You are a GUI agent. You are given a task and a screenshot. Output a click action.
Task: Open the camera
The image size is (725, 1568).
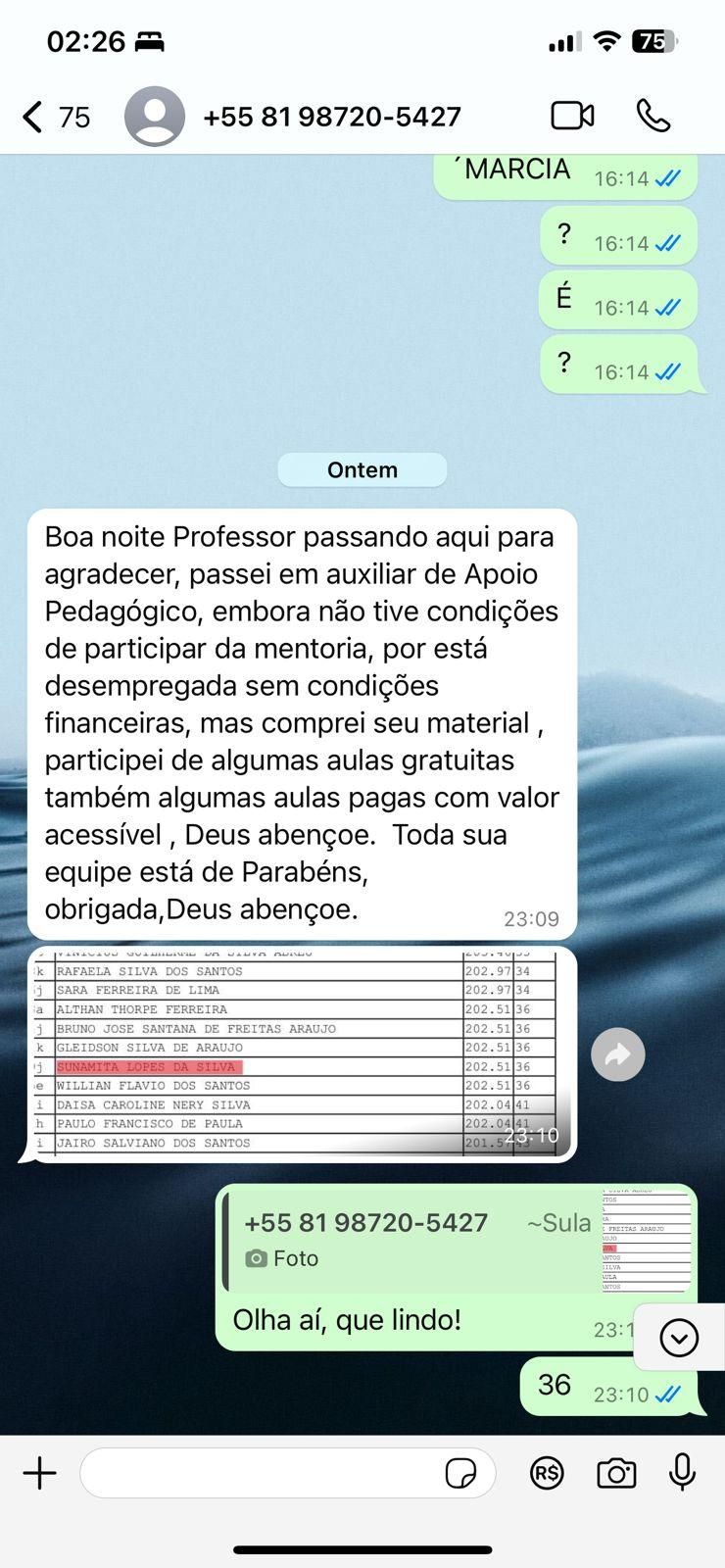coord(616,1473)
